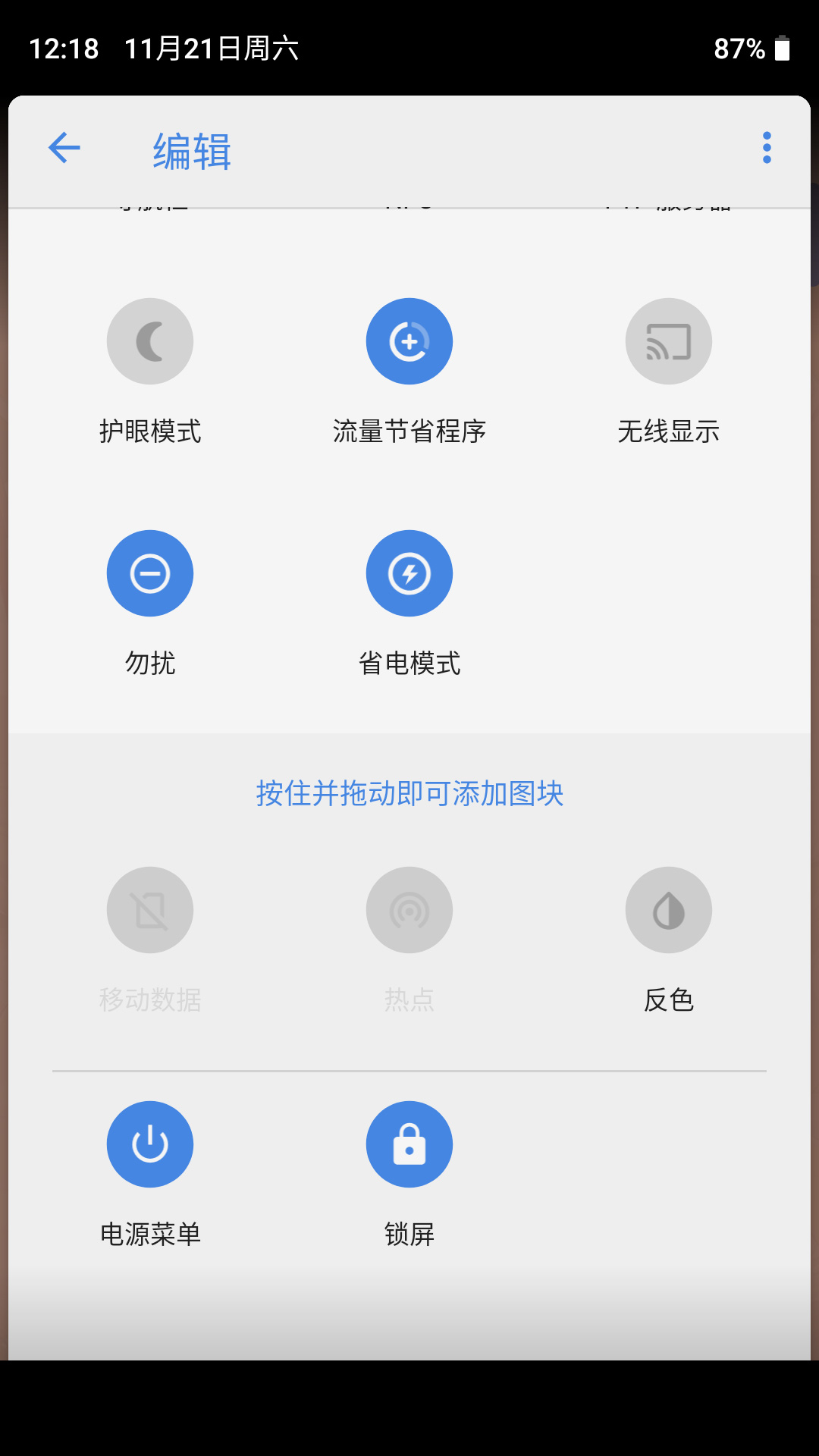Go back from the 编辑 screen
The image size is (819, 1456).
64,147
